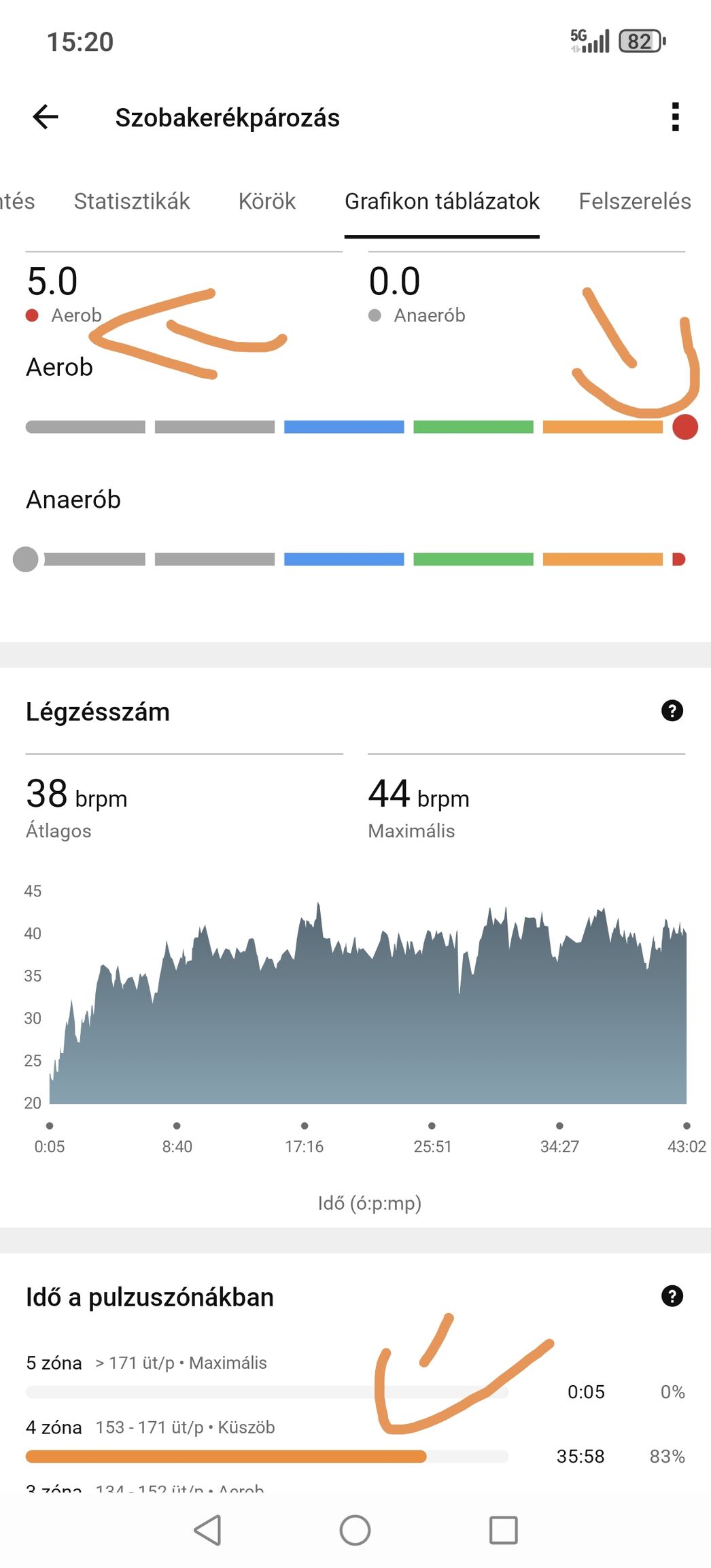This screenshot has width=711, height=1568.
Task: Open recent apps from the navigation bar
Action: [503, 1531]
